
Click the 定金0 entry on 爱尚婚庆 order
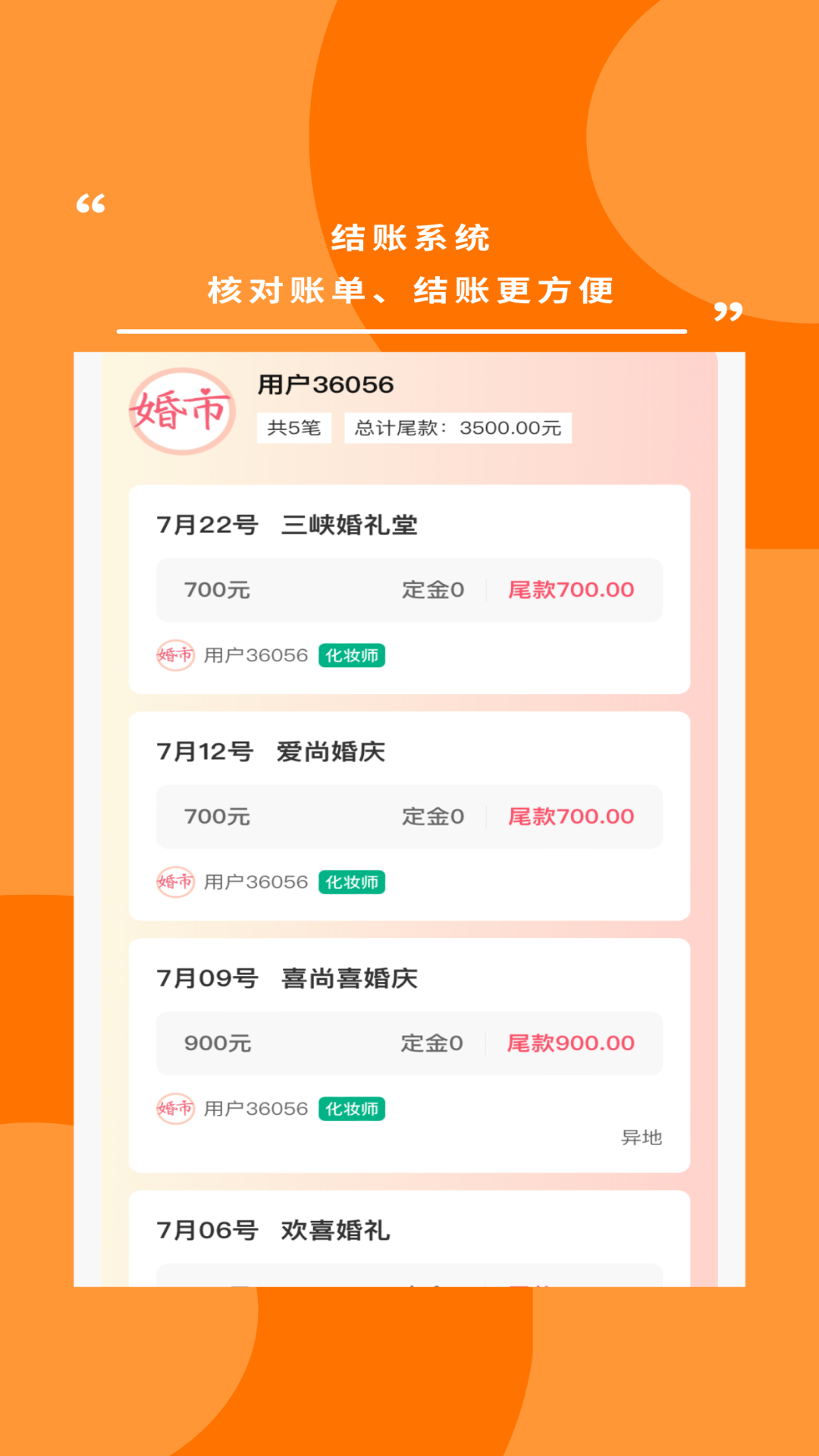[x=431, y=816]
